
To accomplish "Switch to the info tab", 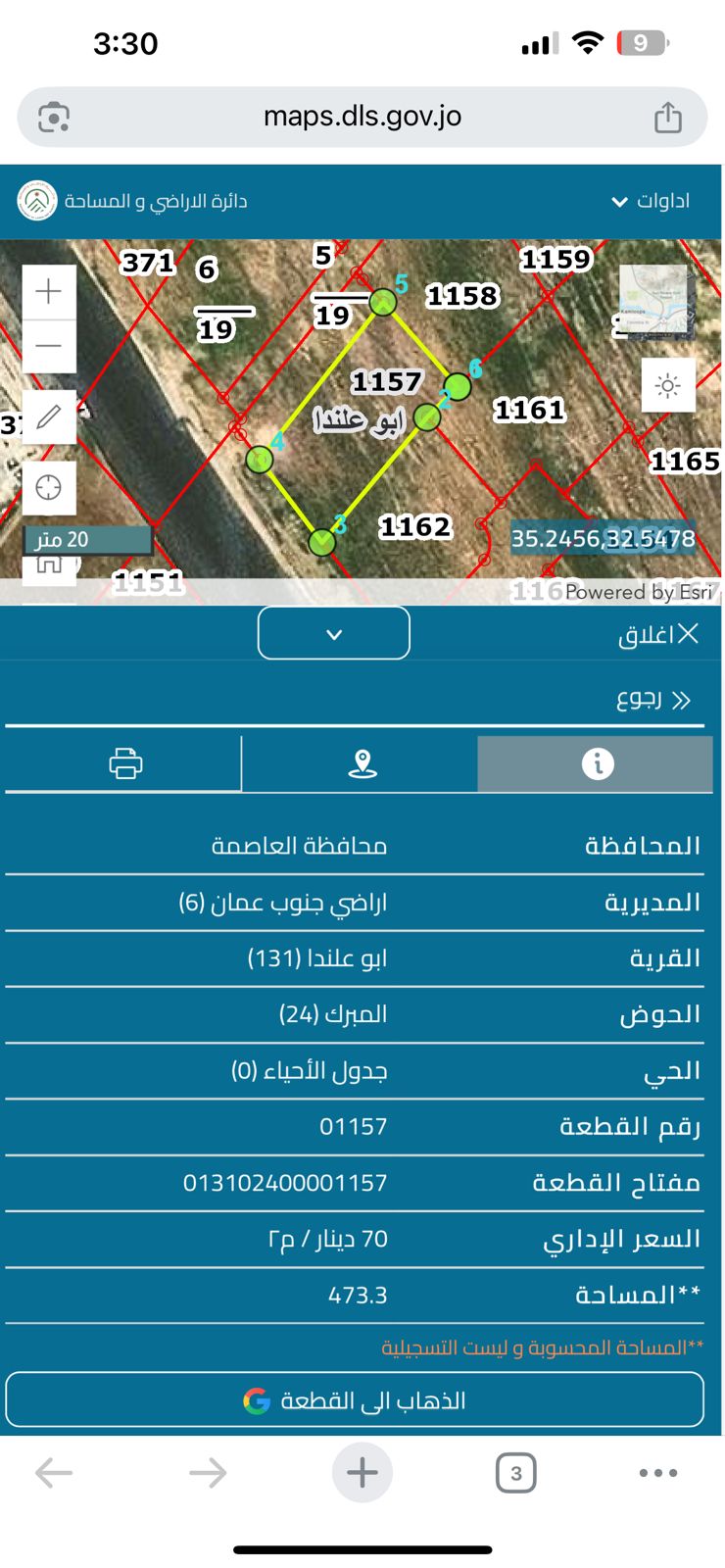I will (x=597, y=763).
